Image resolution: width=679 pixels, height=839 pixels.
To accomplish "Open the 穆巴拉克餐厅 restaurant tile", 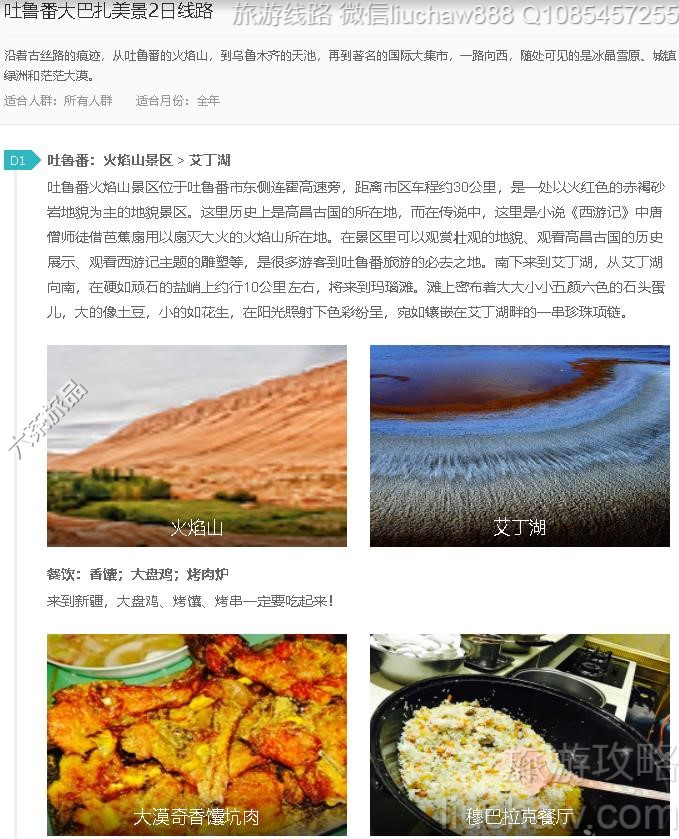I will click(x=519, y=734).
